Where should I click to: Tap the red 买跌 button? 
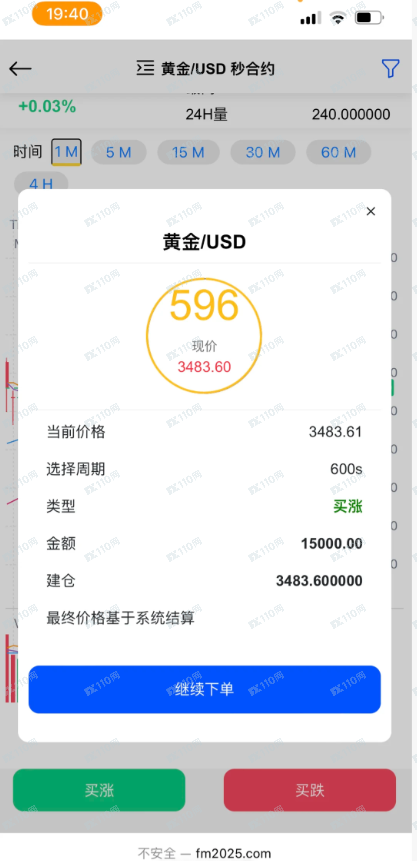point(310,790)
